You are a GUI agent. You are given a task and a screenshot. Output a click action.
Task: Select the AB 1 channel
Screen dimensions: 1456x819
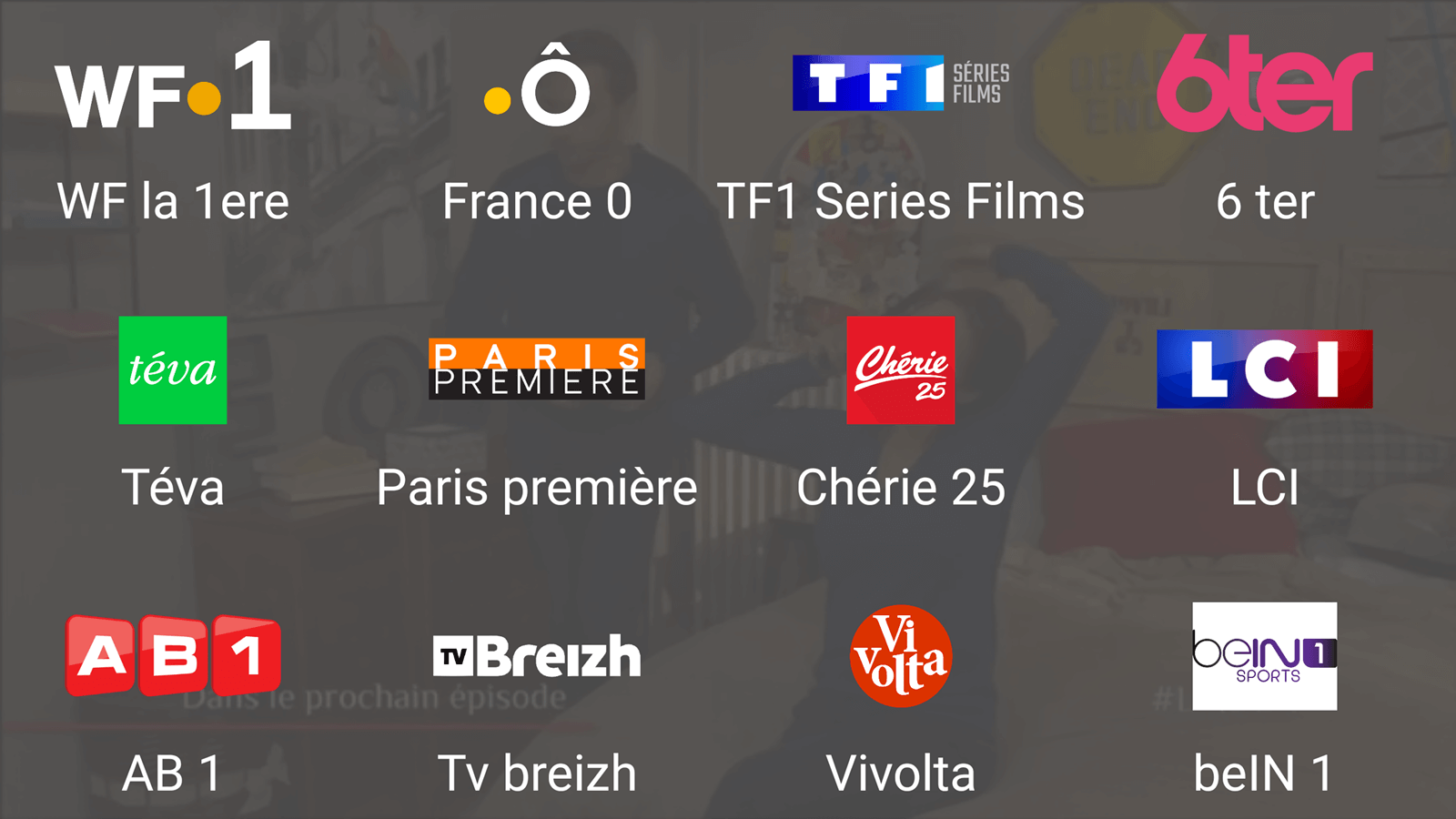pos(173,656)
